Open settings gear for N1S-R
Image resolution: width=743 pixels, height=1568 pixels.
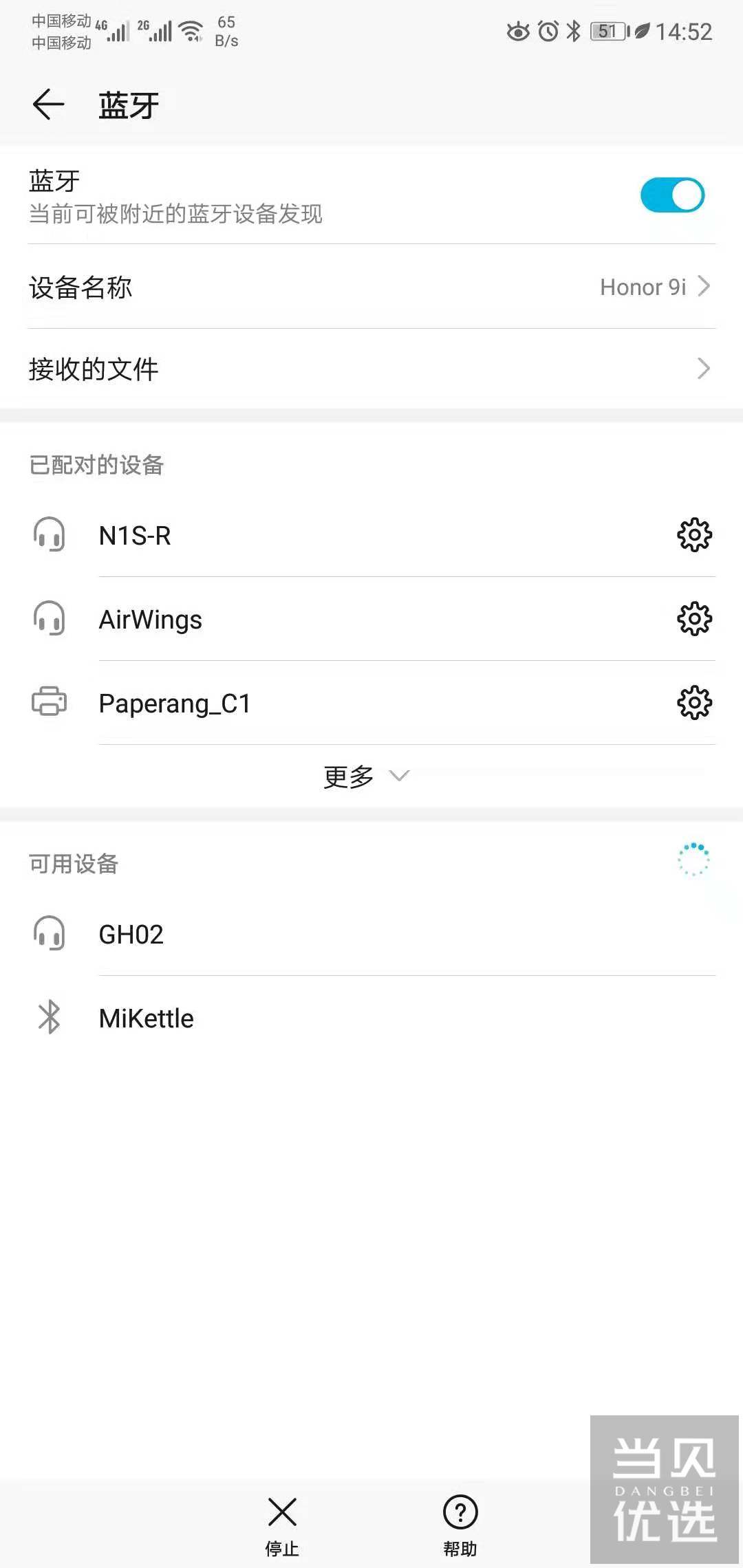[x=694, y=535]
